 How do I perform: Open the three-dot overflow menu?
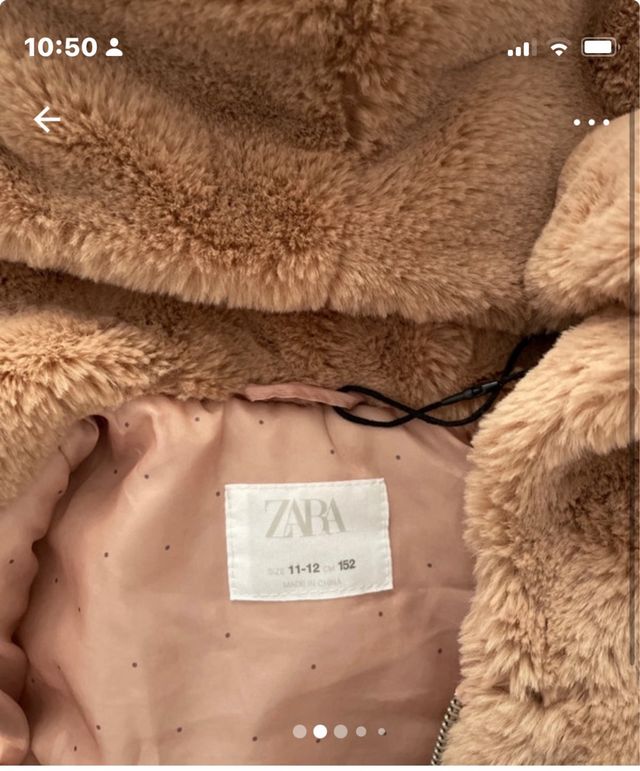tap(591, 122)
